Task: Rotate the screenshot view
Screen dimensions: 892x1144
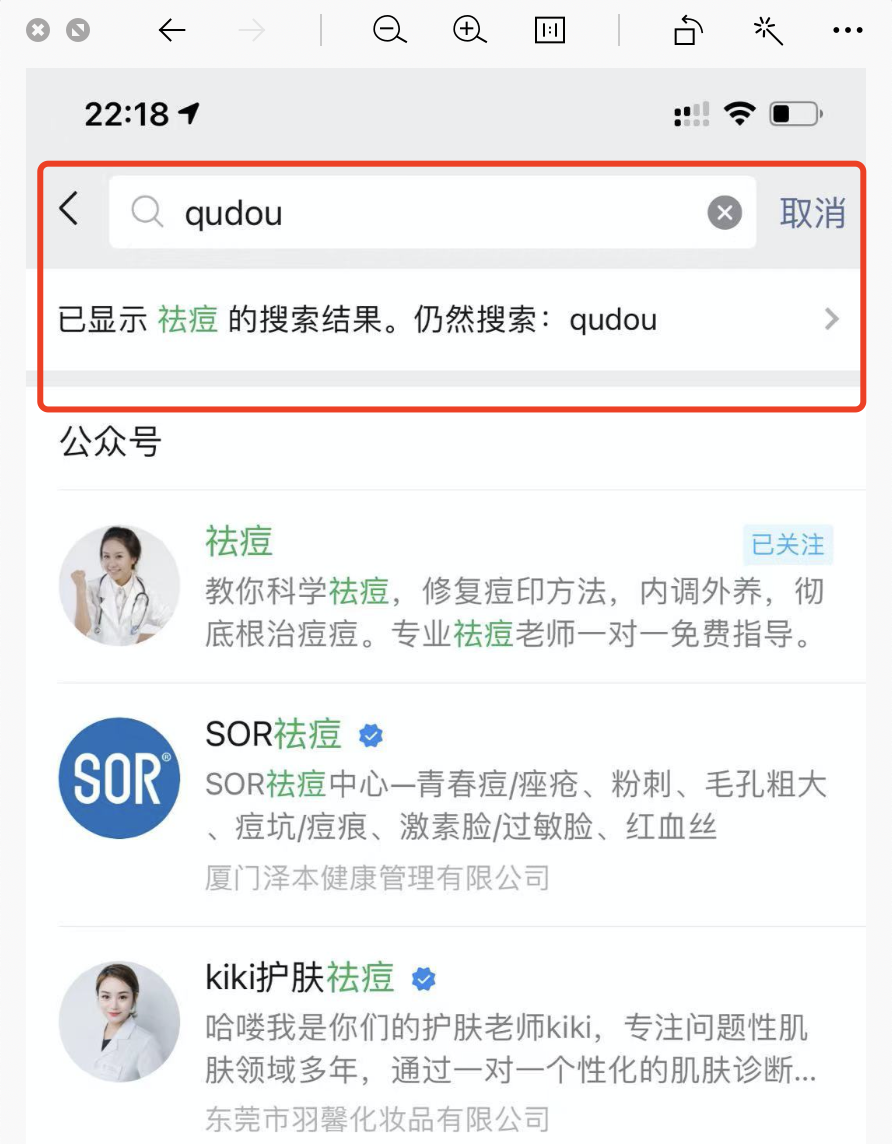Action: [687, 31]
